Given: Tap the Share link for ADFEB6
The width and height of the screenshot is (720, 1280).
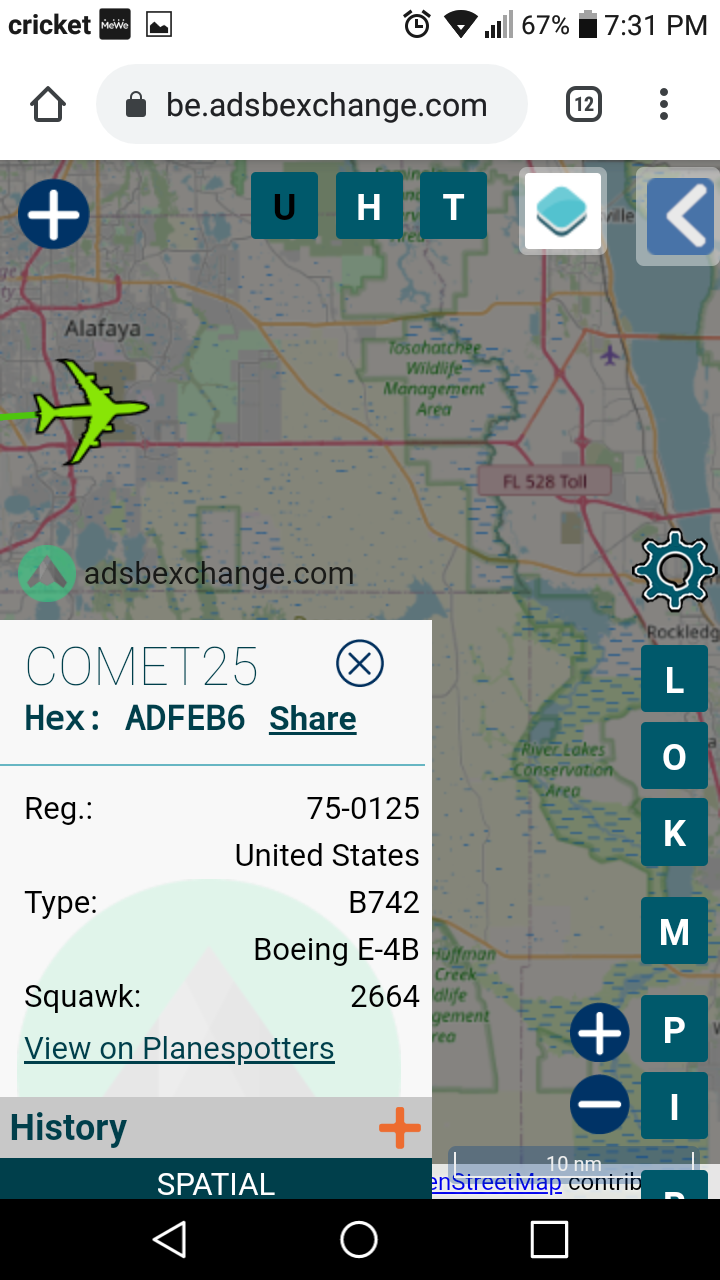Looking at the screenshot, I should click(313, 718).
